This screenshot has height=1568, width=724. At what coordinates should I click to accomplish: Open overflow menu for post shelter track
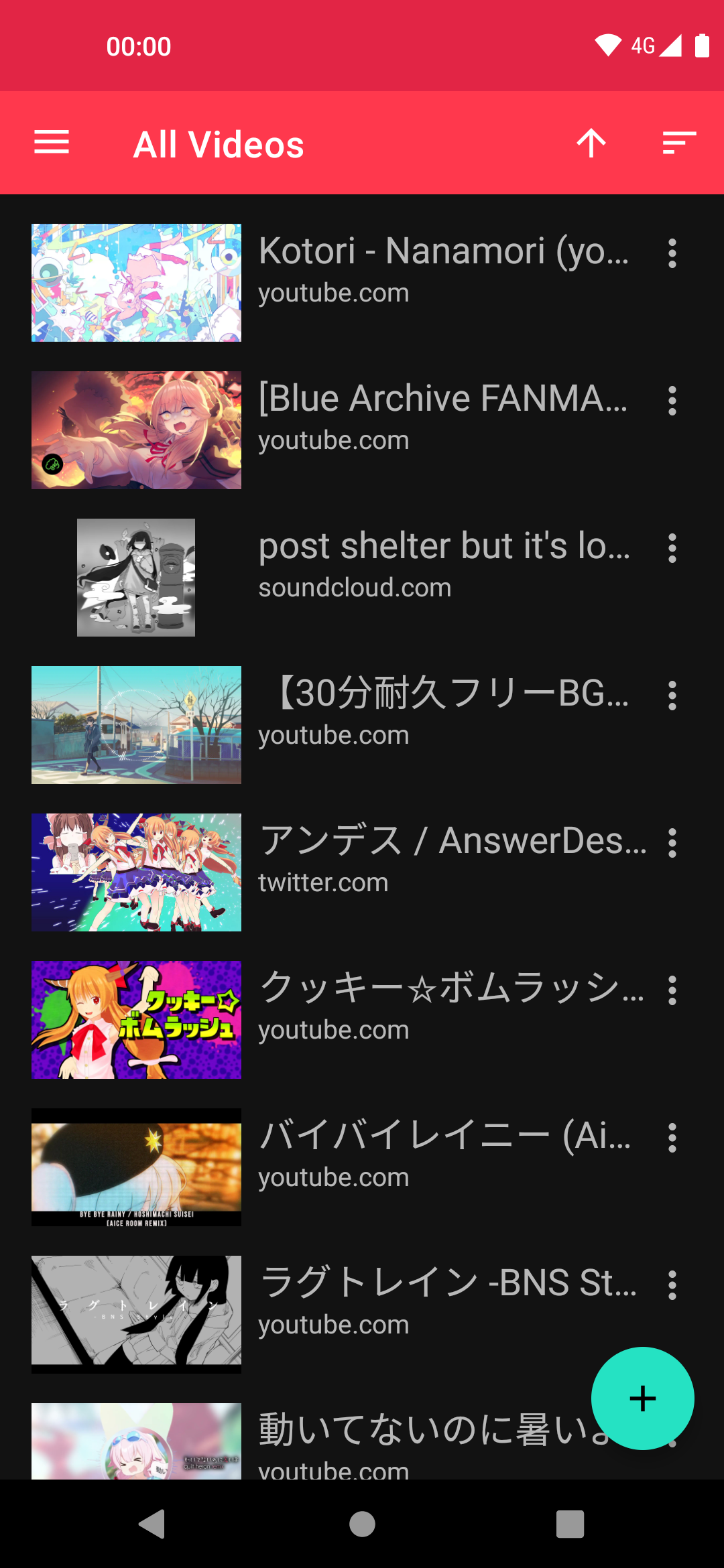672,549
